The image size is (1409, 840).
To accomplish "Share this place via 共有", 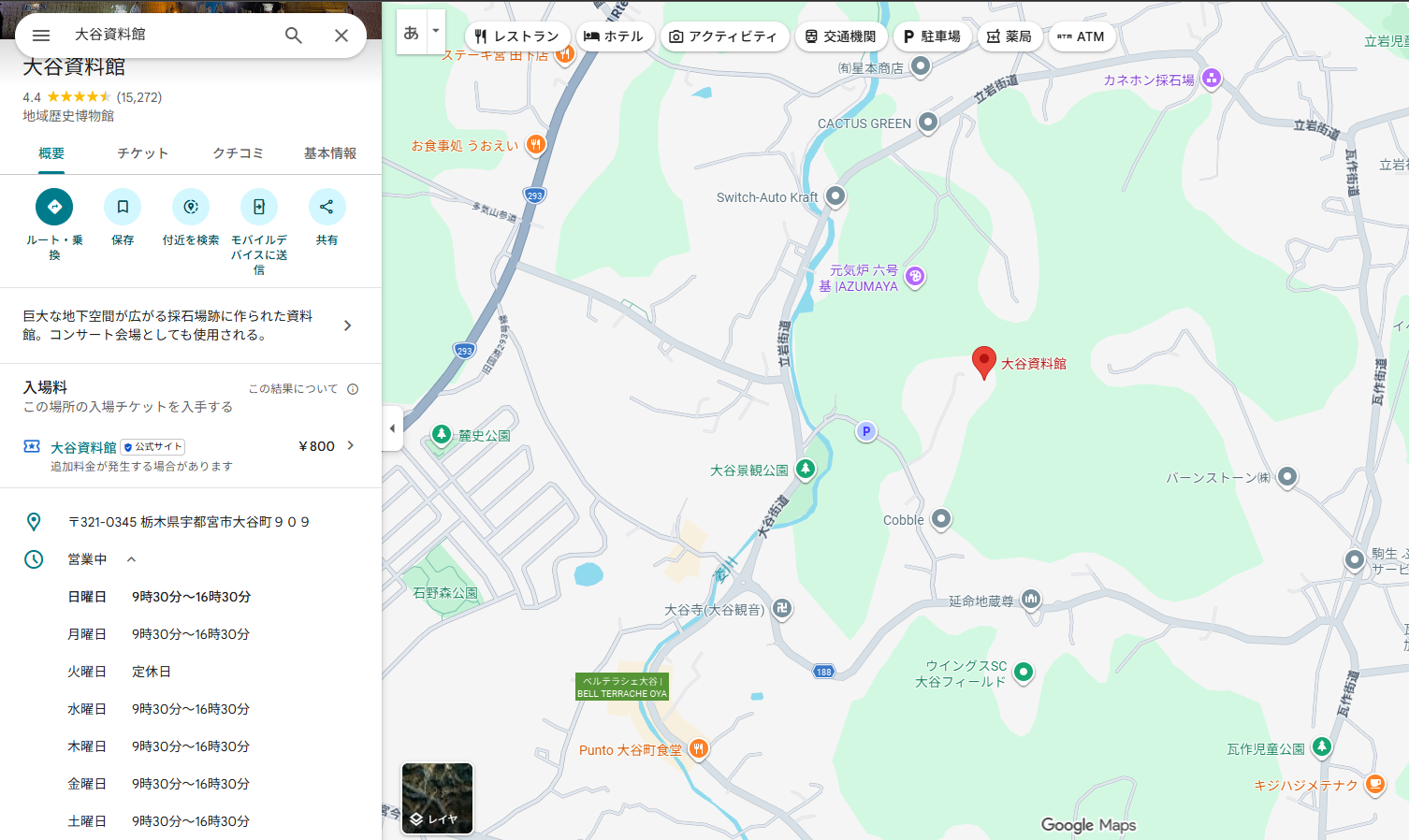I will [x=327, y=207].
